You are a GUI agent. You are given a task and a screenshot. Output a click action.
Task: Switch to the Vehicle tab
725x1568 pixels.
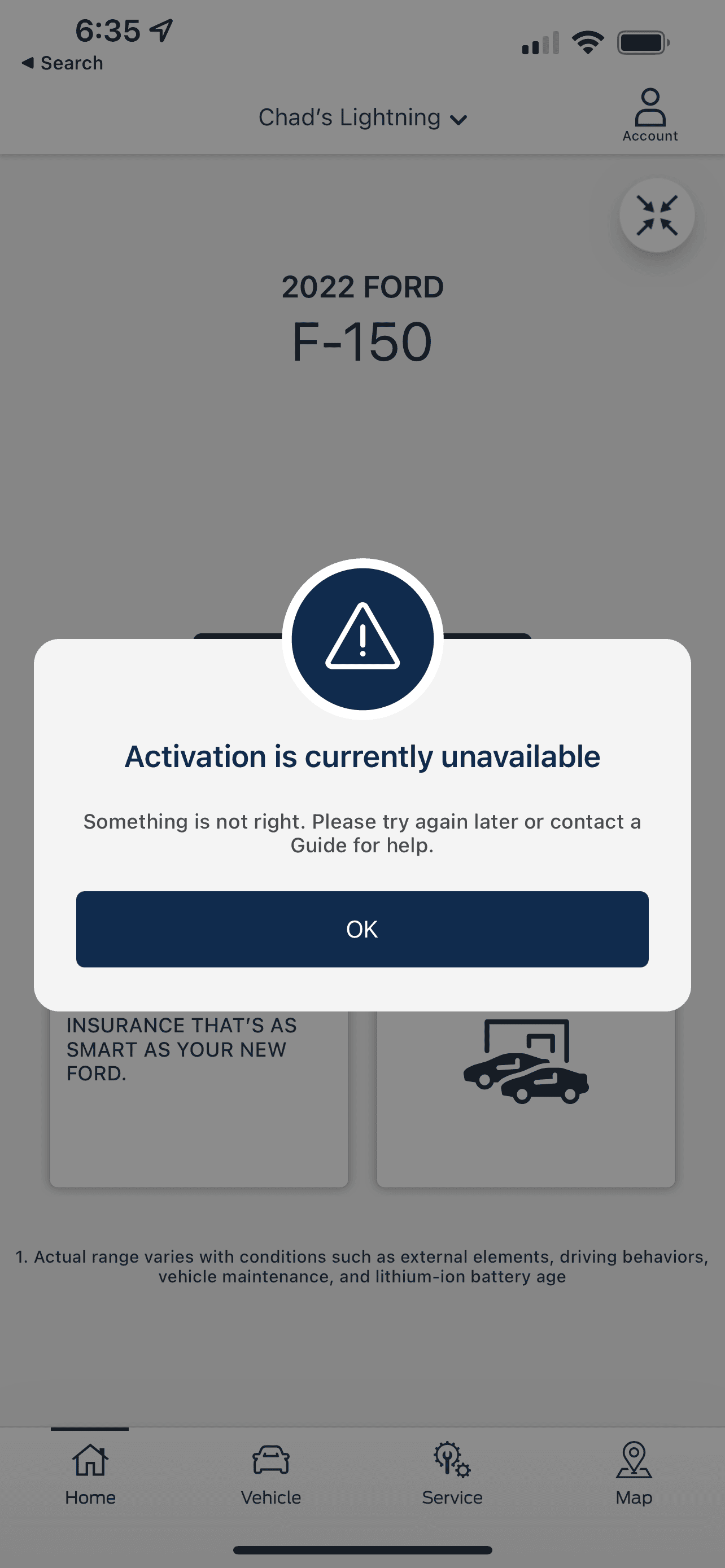[x=271, y=1473]
